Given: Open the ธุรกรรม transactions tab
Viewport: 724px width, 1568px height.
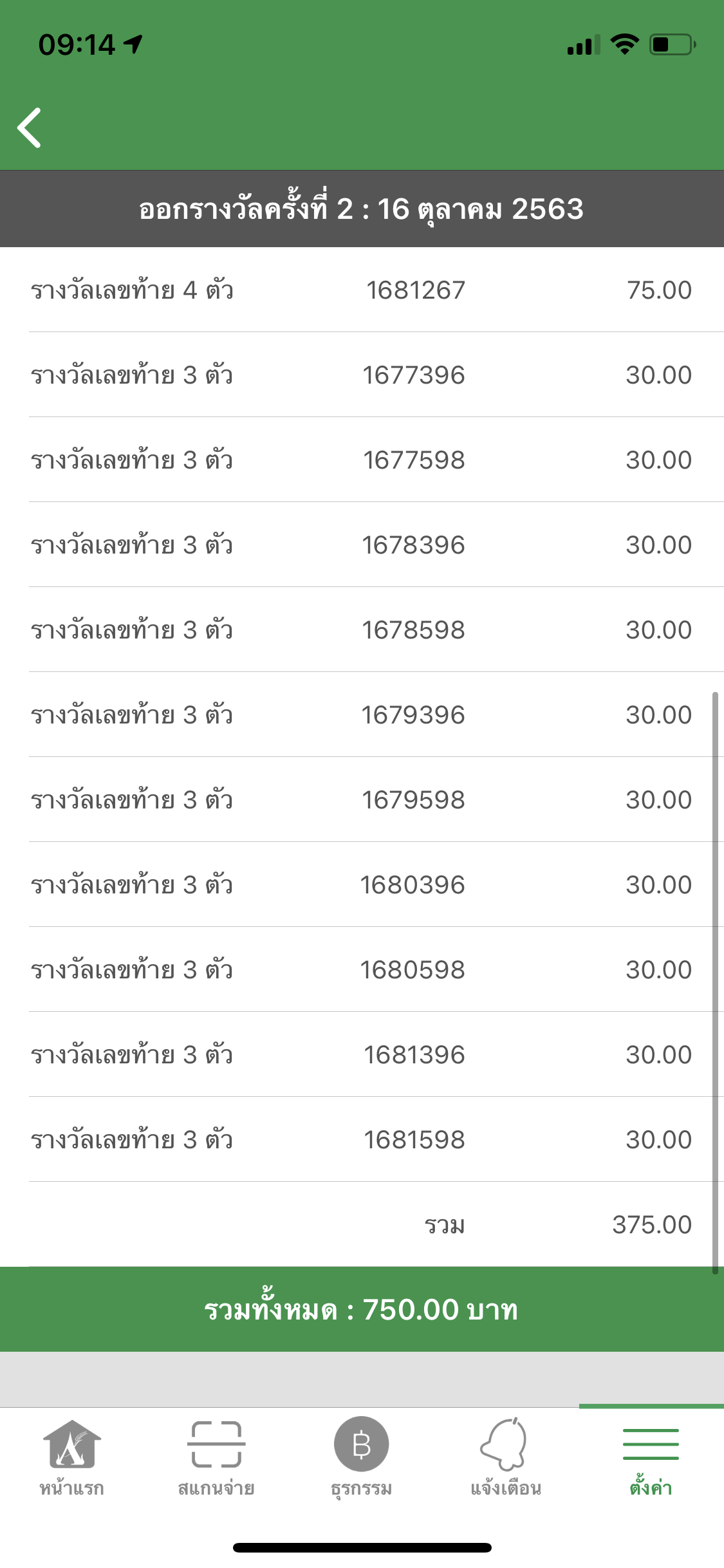Looking at the screenshot, I should (361, 1459).
